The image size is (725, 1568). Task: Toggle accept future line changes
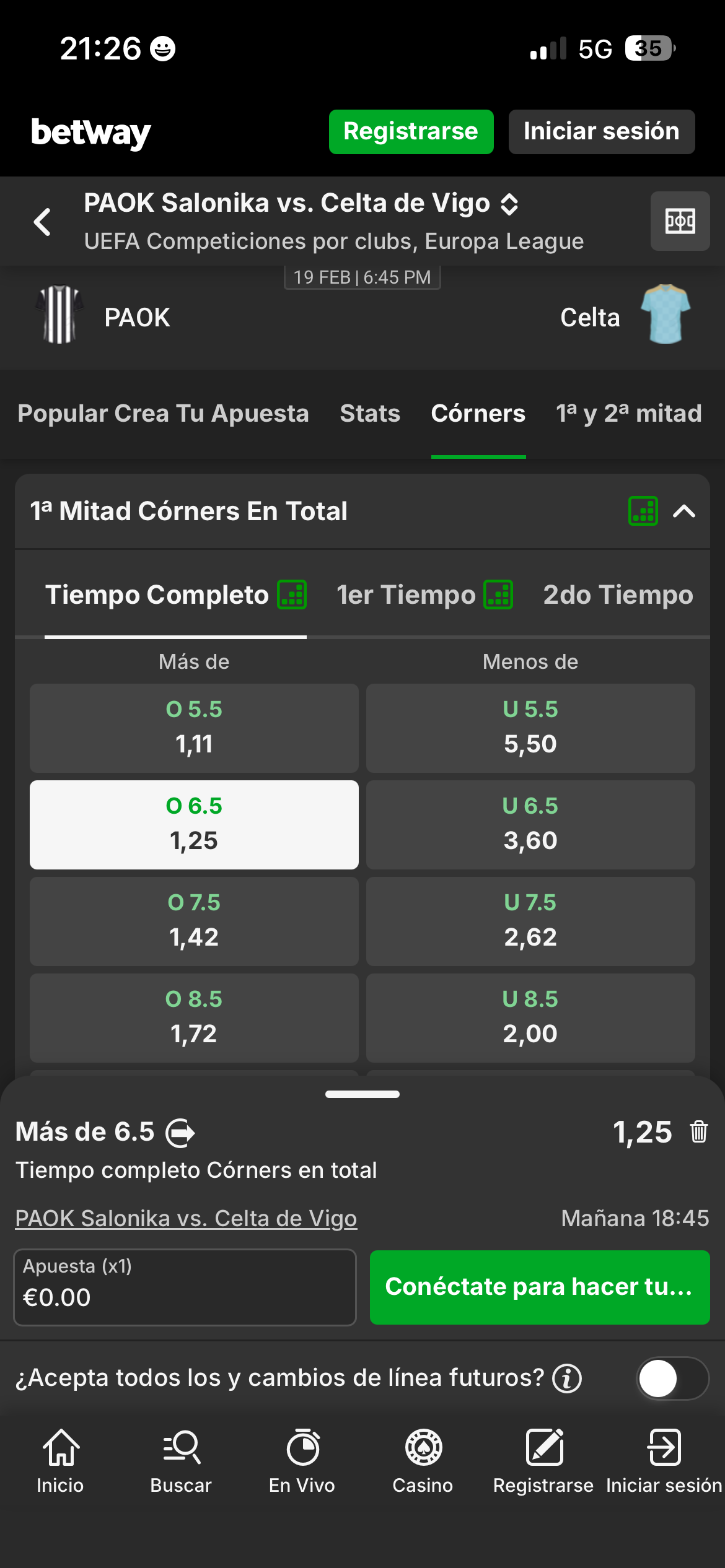672,1378
